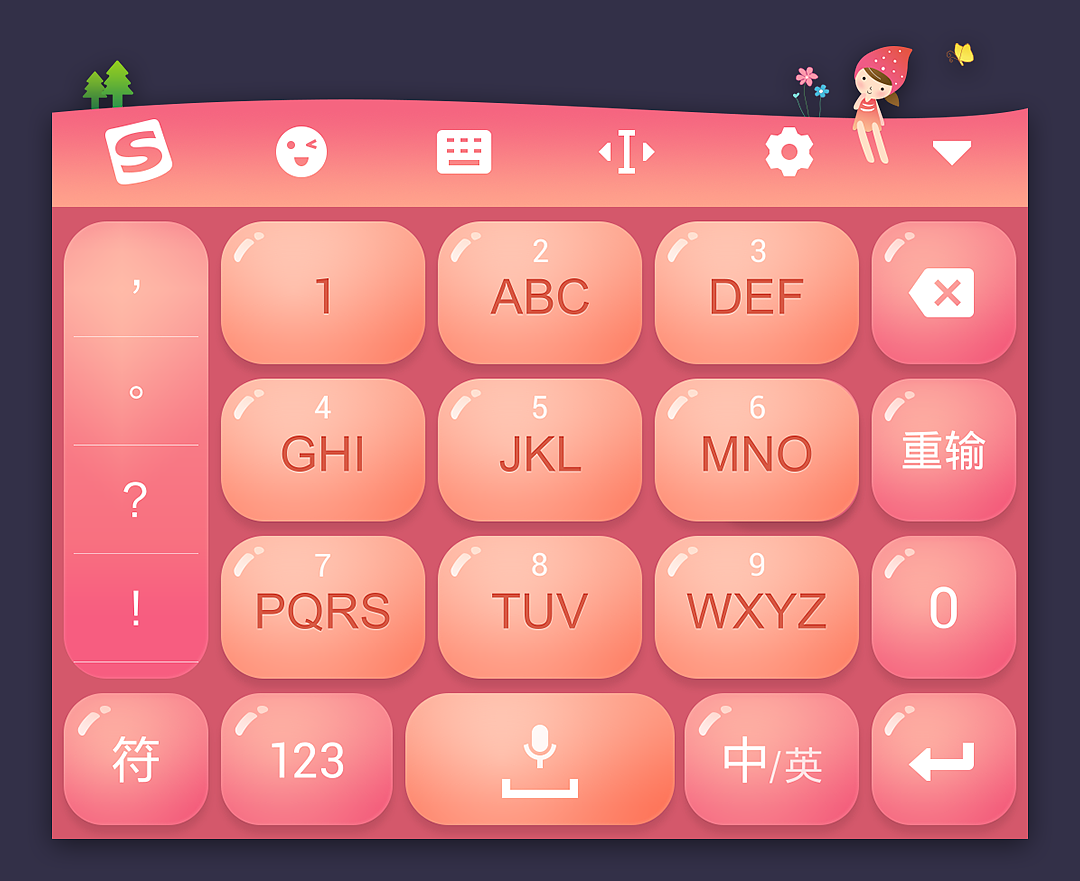Open the 符 symbols panel
Viewport: 1080px width, 881px height.
136,759
